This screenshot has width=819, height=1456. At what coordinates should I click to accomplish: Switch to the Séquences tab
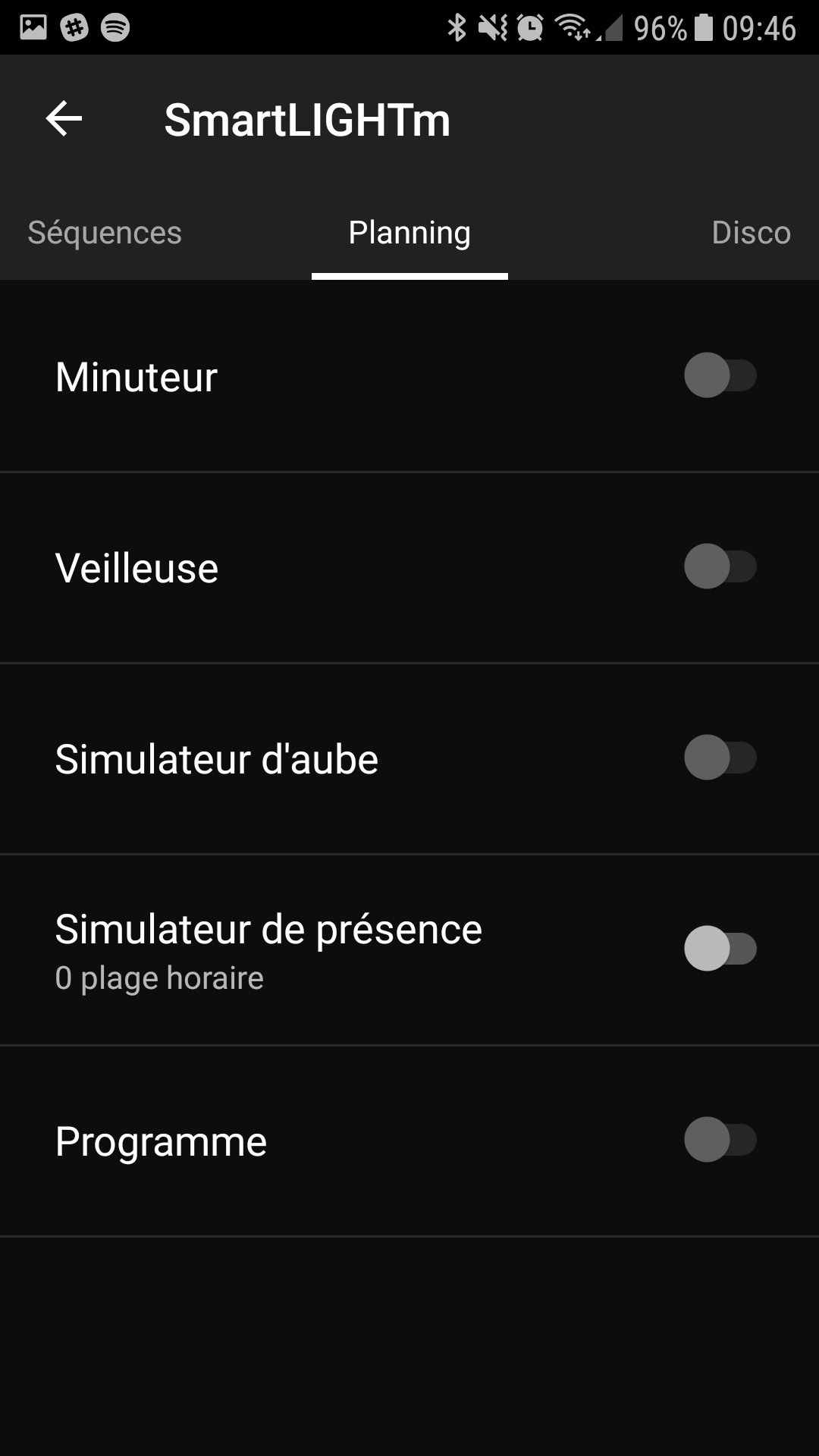(x=105, y=233)
